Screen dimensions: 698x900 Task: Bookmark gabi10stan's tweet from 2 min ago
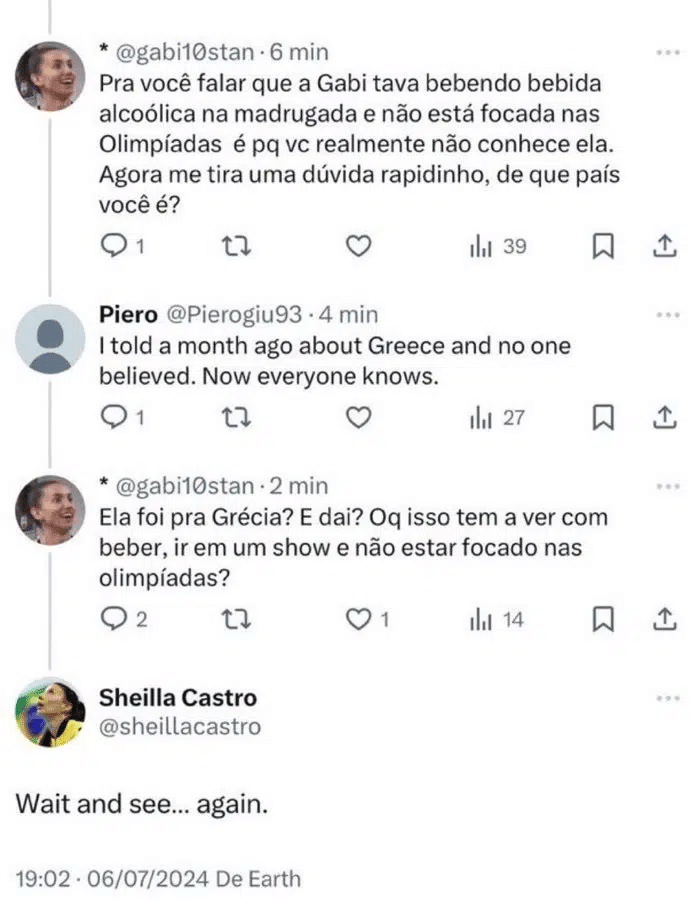(x=603, y=620)
